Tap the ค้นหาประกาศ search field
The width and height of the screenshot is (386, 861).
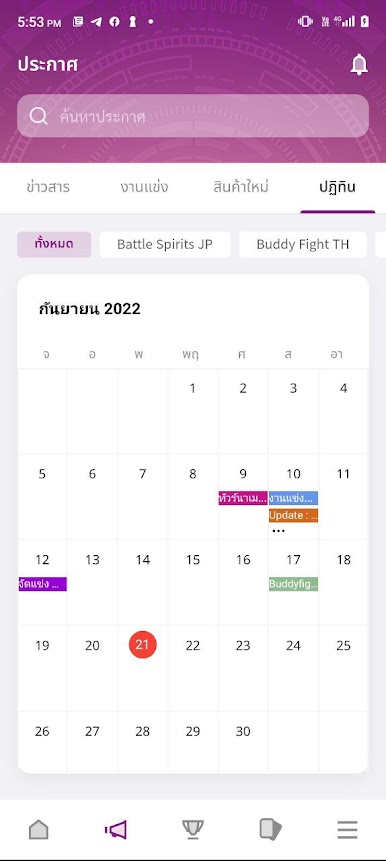point(193,115)
